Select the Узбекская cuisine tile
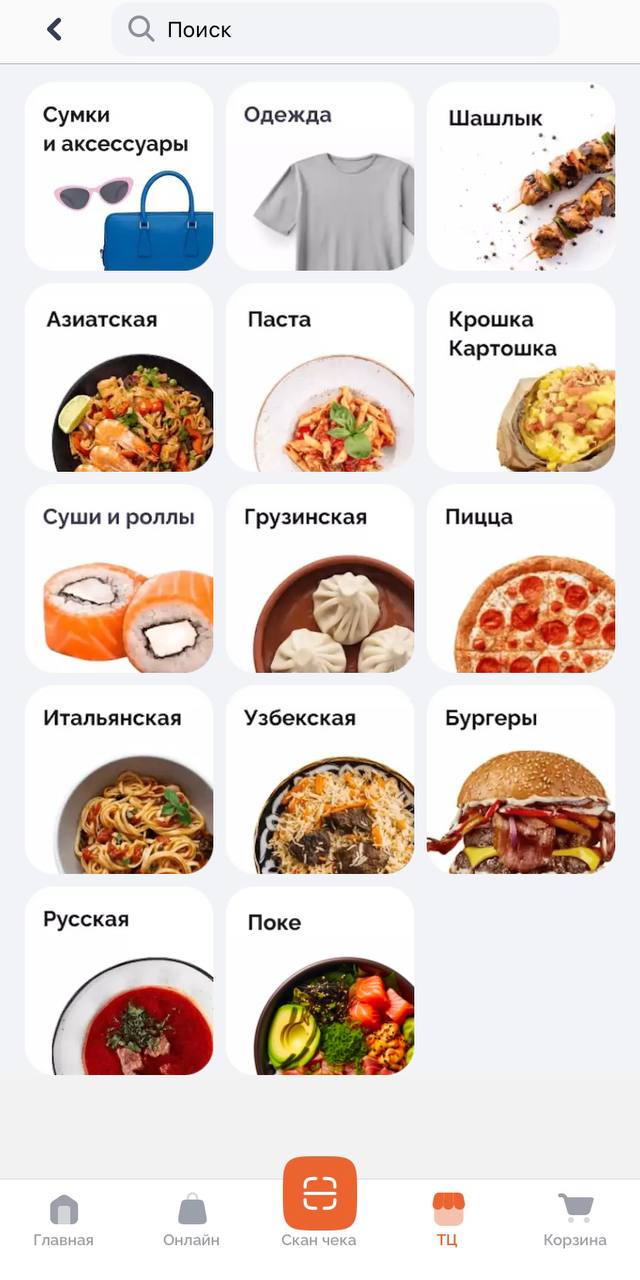The image size is (640, 1280). (x=320, y=779)
